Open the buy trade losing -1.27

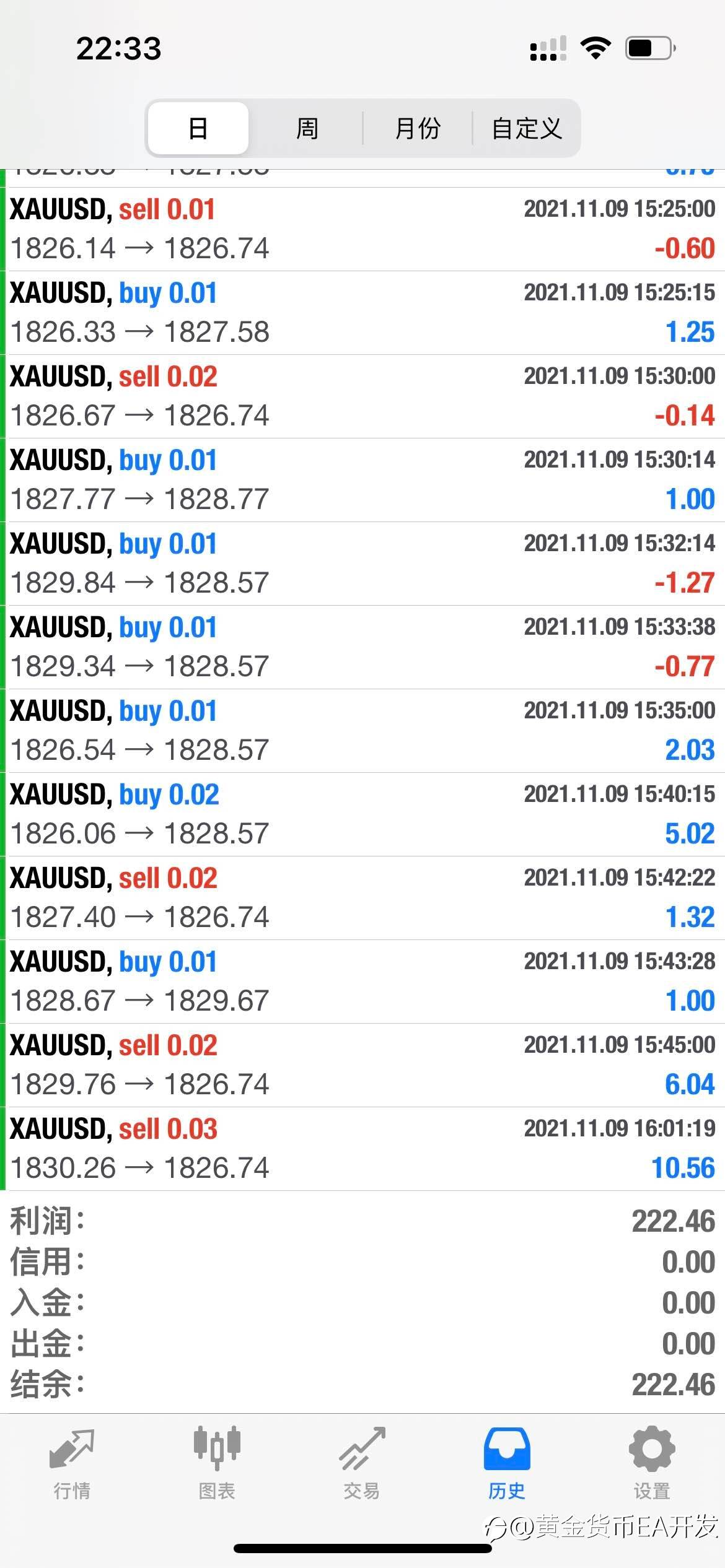click(362, 563)
